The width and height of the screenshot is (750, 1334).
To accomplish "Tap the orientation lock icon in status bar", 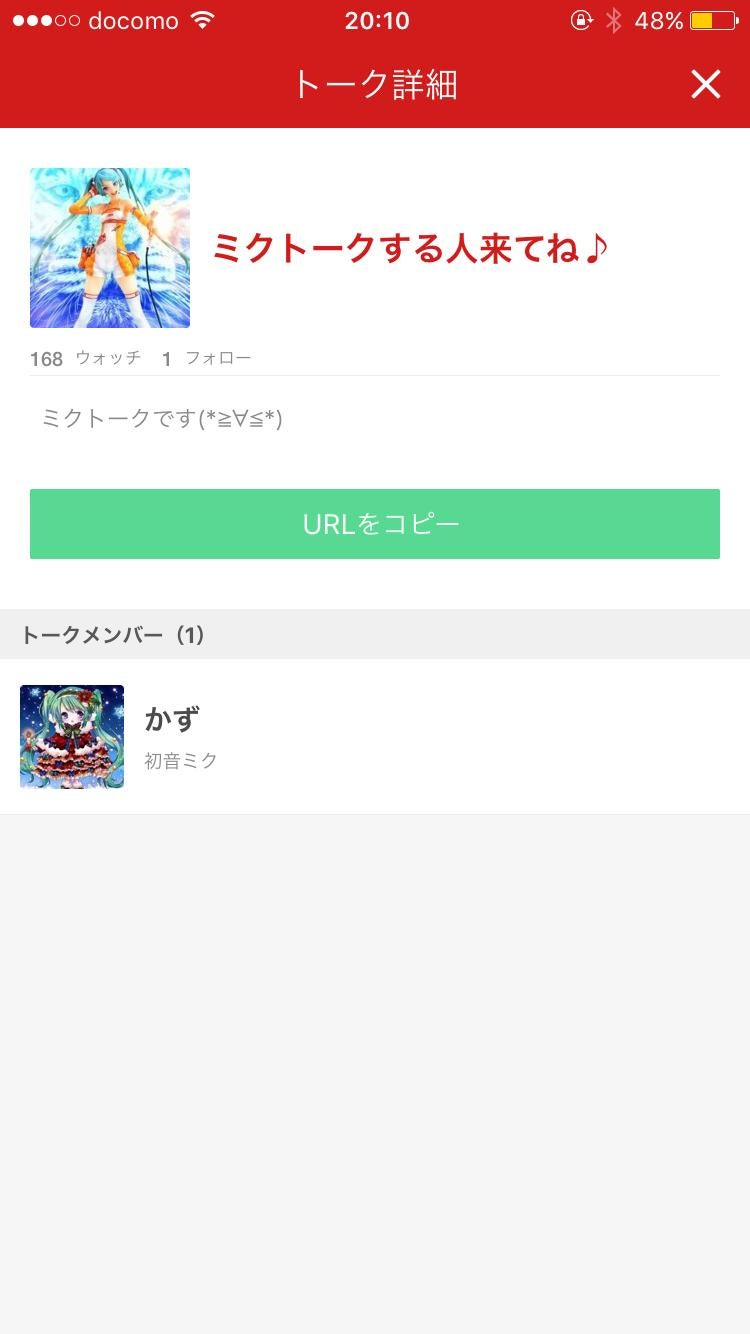I will [582, 19].
